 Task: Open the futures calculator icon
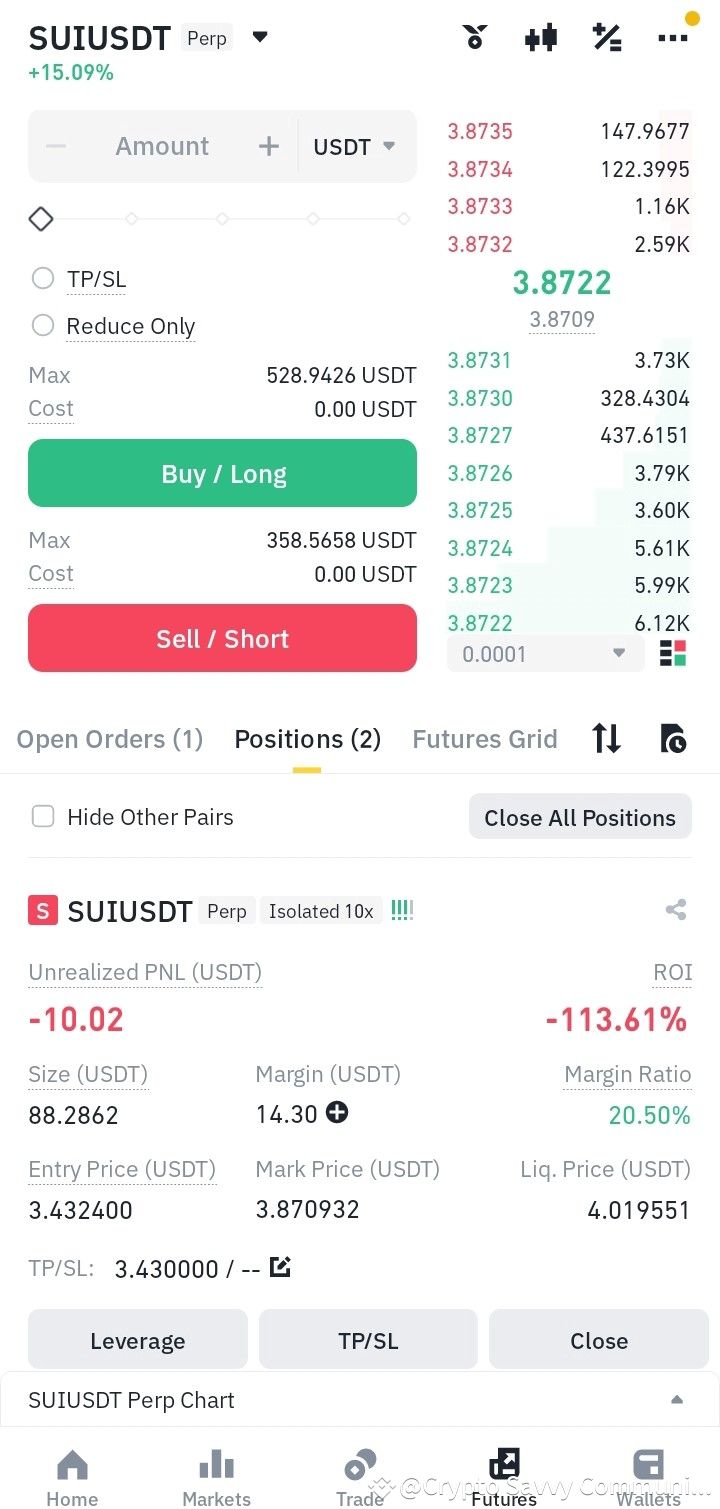(x=607, y=36)
